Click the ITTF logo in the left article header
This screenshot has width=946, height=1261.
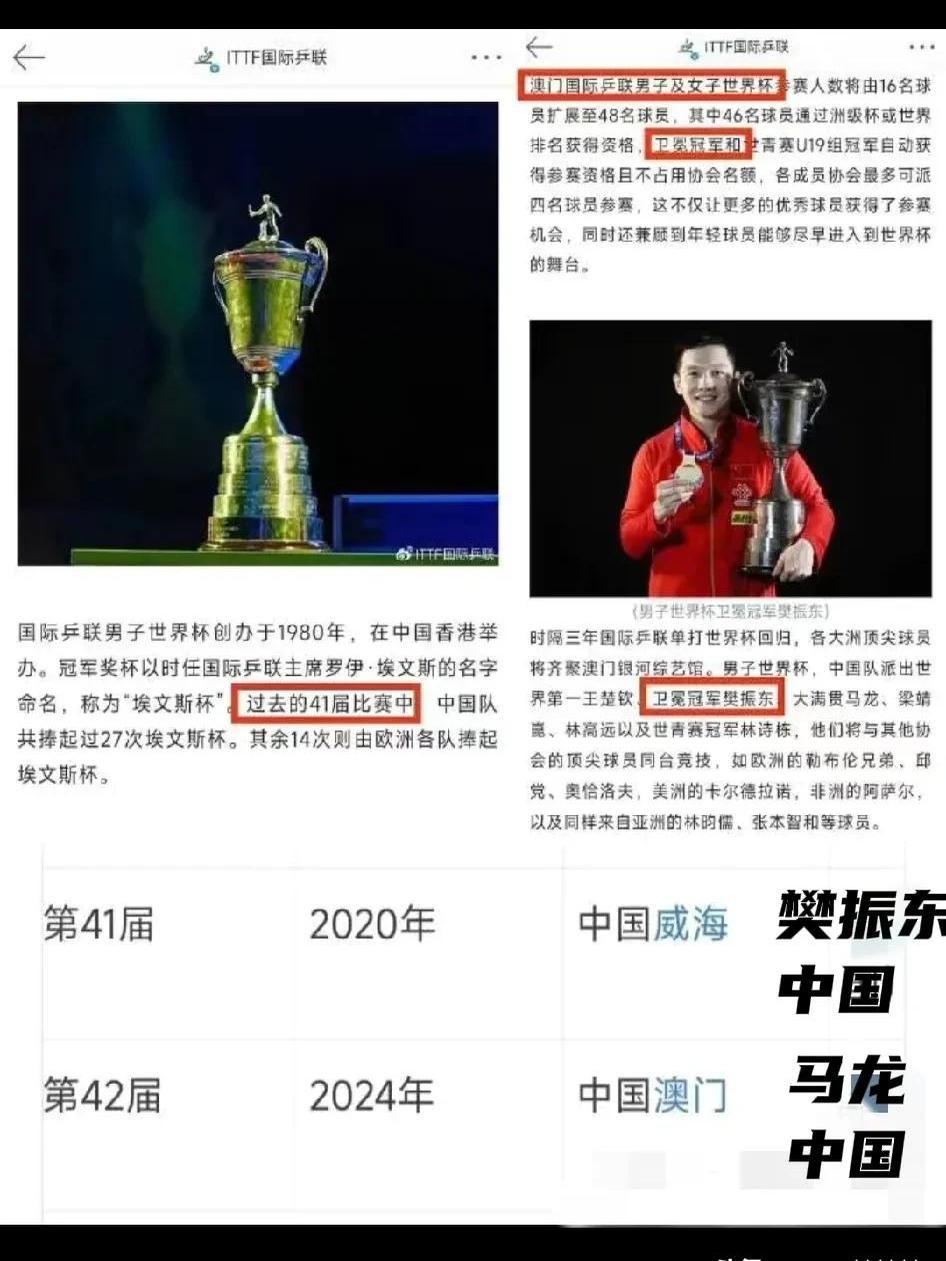pyautogui.click(x=207, y=58)
